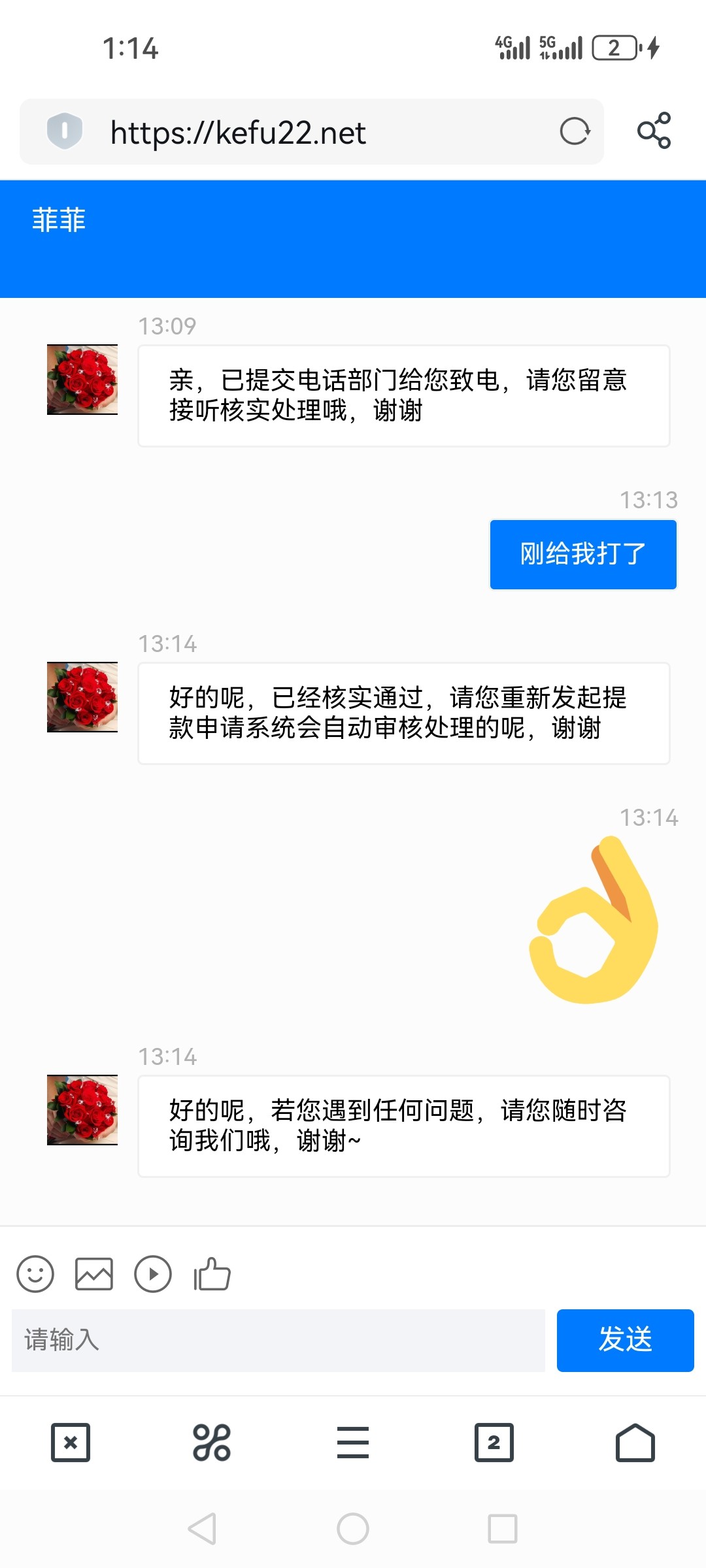Tap the video send icon
The height and width of the screenshot is (1568, 706).
[x=153, y=1273]
